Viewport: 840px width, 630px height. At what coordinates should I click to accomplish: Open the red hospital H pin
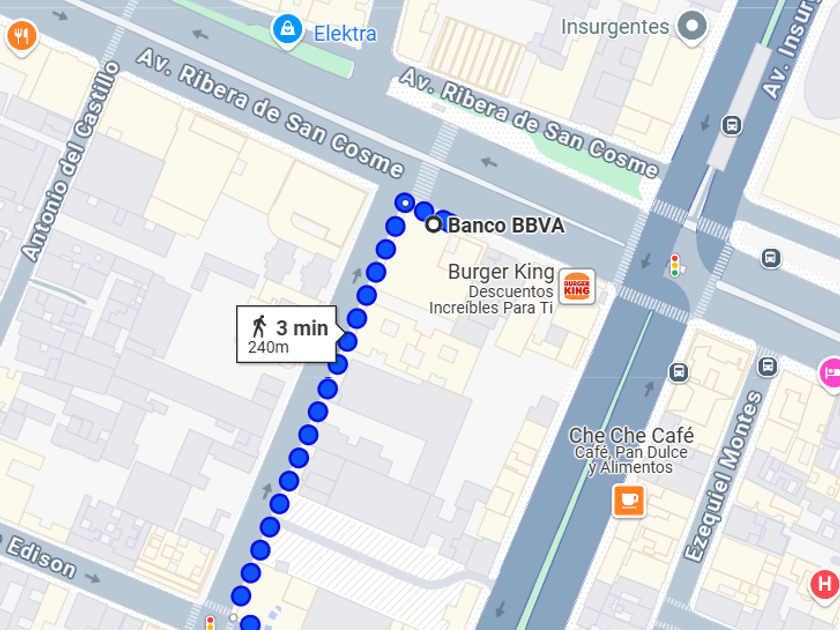tap(823, 583)
